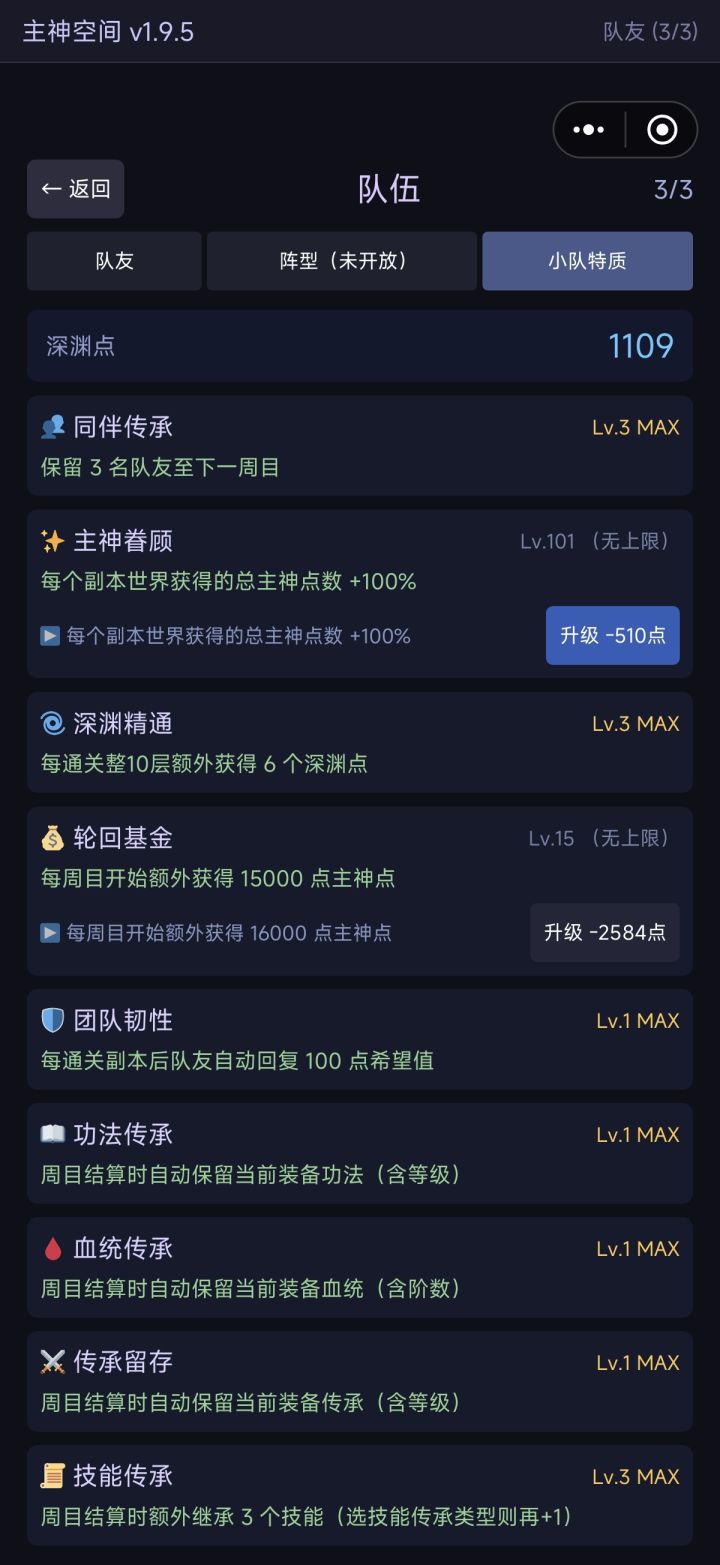Open the mini-program more options menu
Viewport: 720px width, 1565px height.
pos(588,129)
